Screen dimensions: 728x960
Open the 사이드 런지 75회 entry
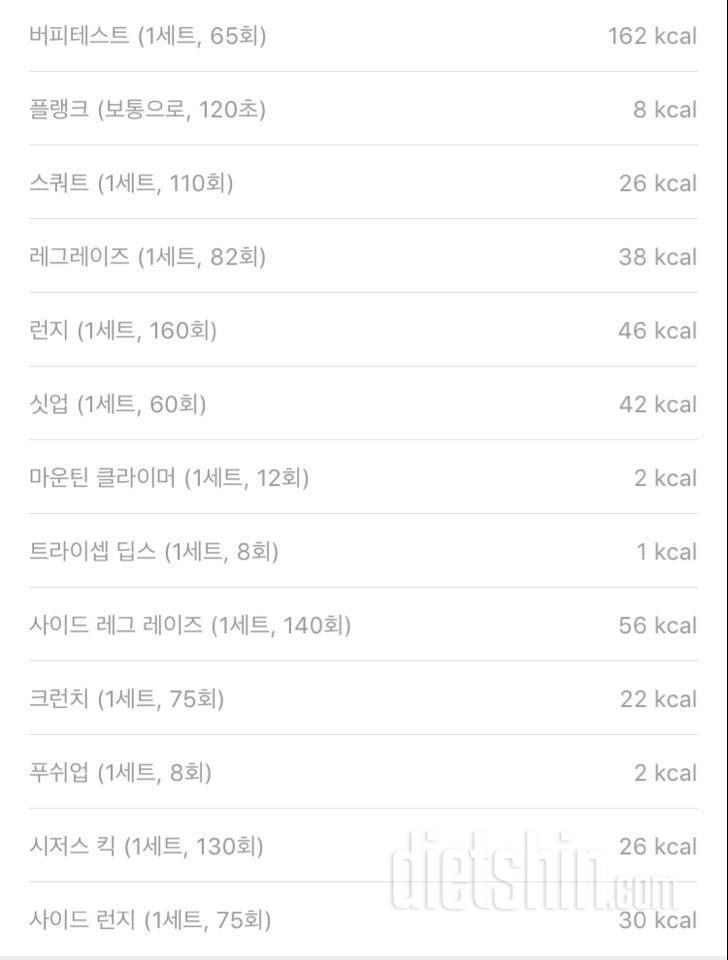point(150,919)
